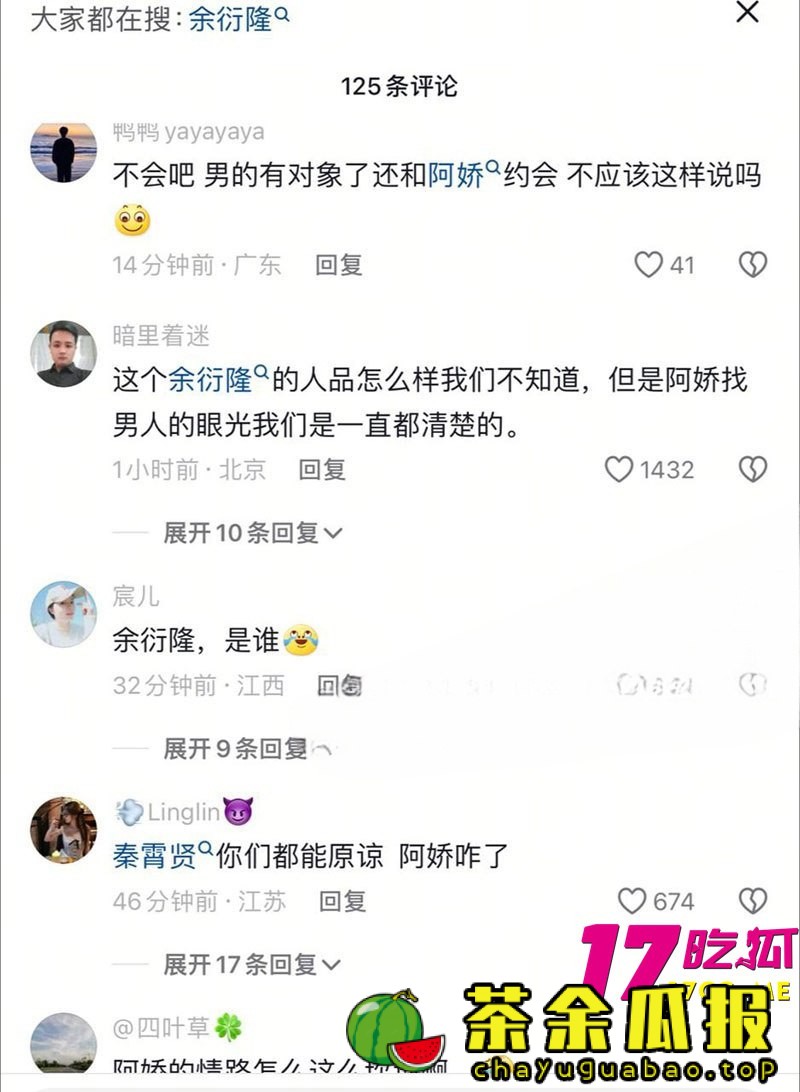Dislike Linglin's comment
This screenshot has width=800, height=1092.
point(752,902)
